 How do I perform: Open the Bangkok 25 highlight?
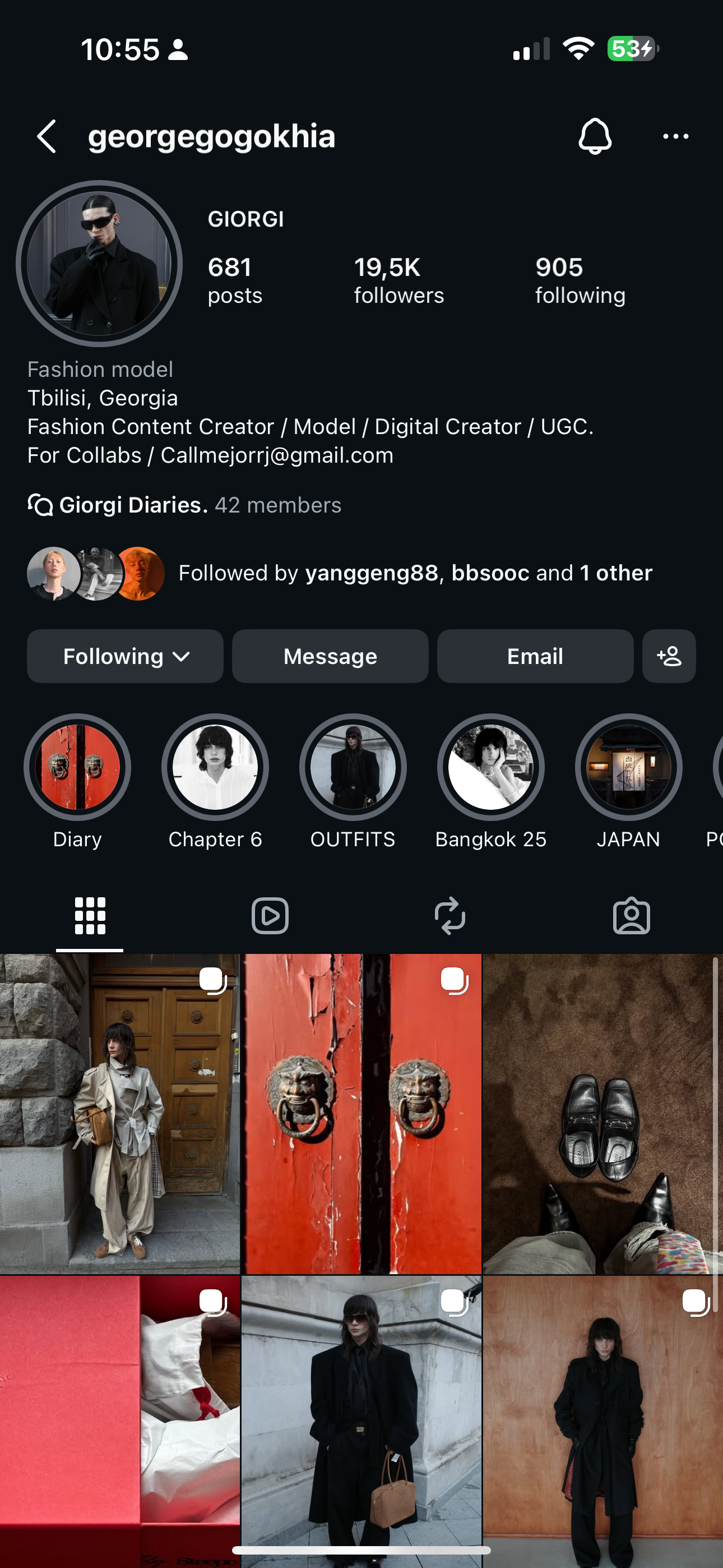click(x=490, y=767)
